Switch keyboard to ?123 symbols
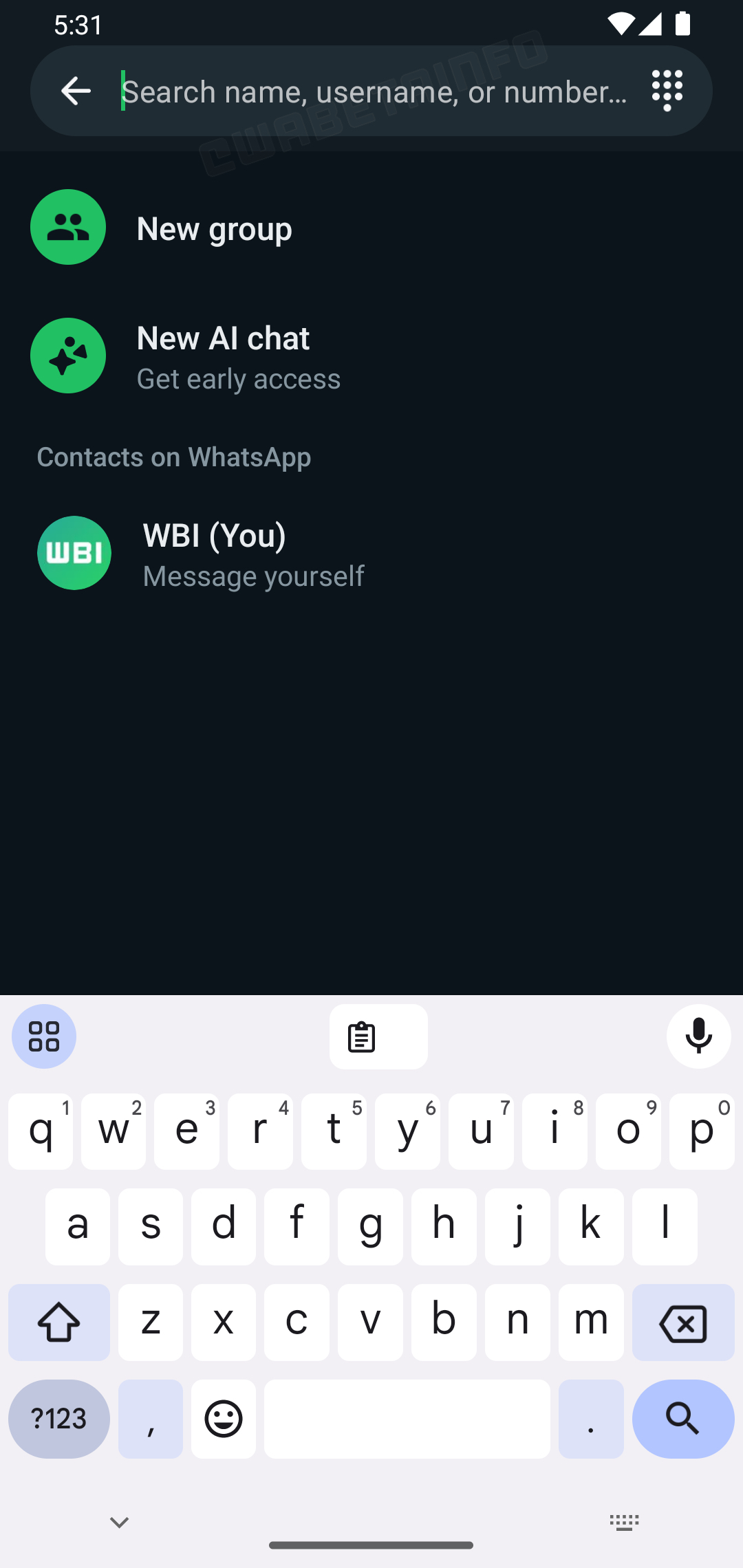743x1568 pixels. pos(59,1419)
